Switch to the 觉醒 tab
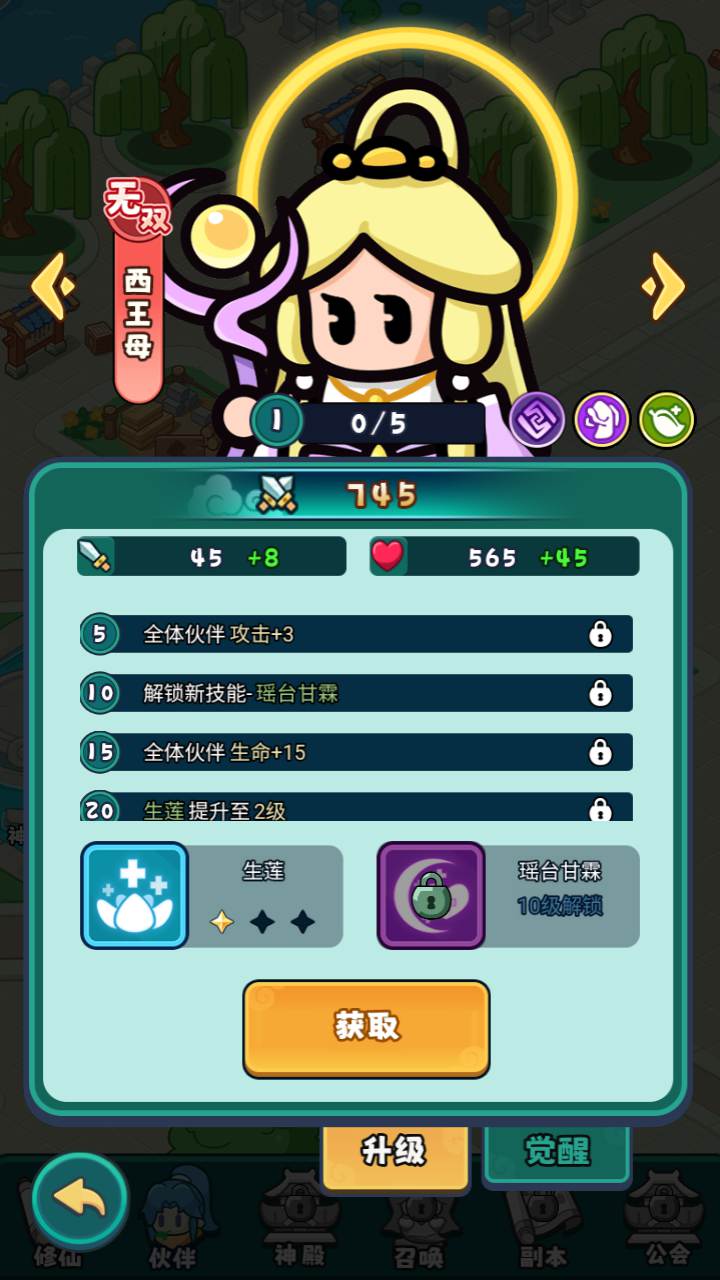The width and height of the screenshot is (720, 1280). pos(556,1151)
